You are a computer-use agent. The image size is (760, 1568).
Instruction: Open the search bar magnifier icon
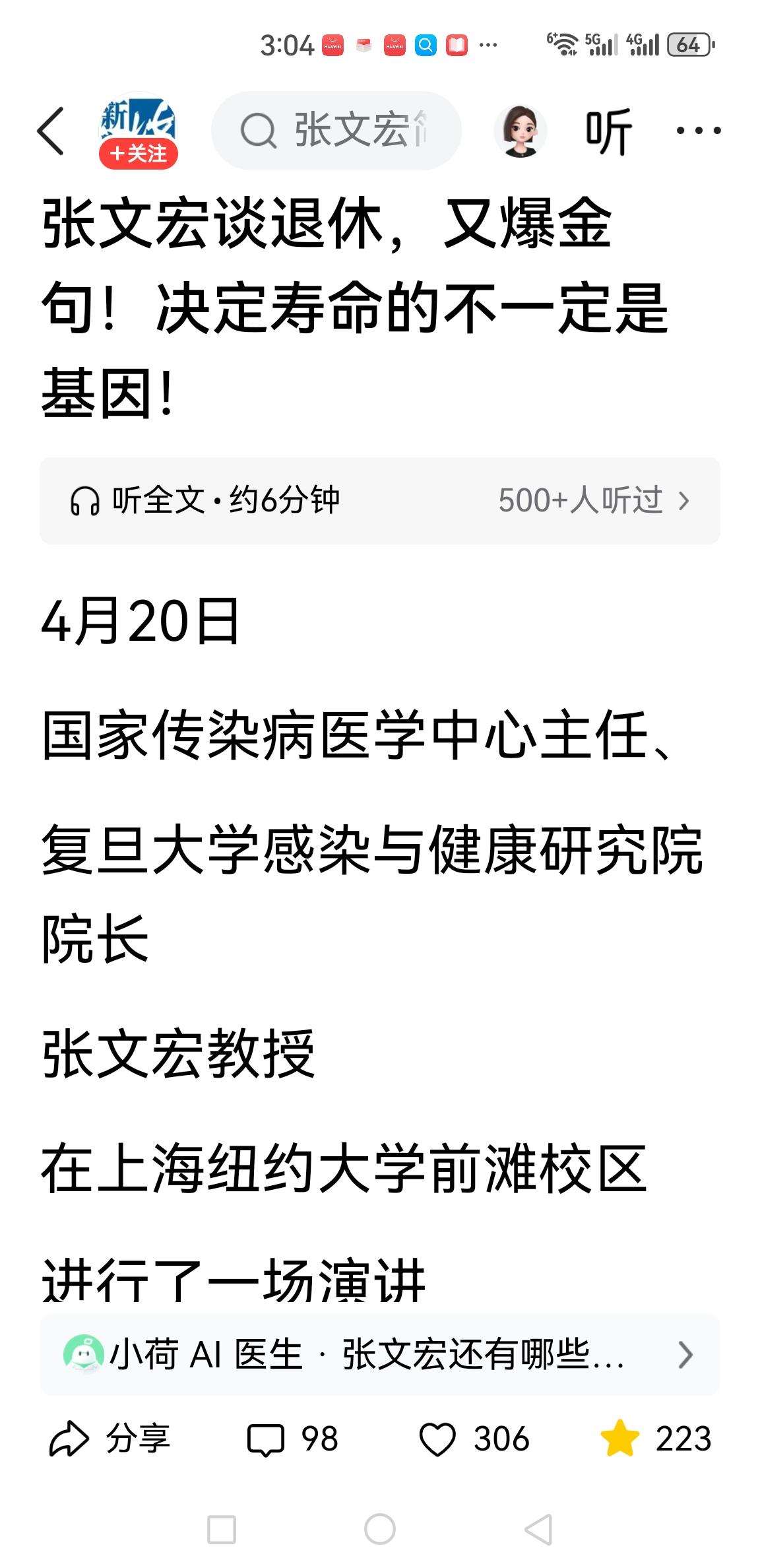coord(259,130)
